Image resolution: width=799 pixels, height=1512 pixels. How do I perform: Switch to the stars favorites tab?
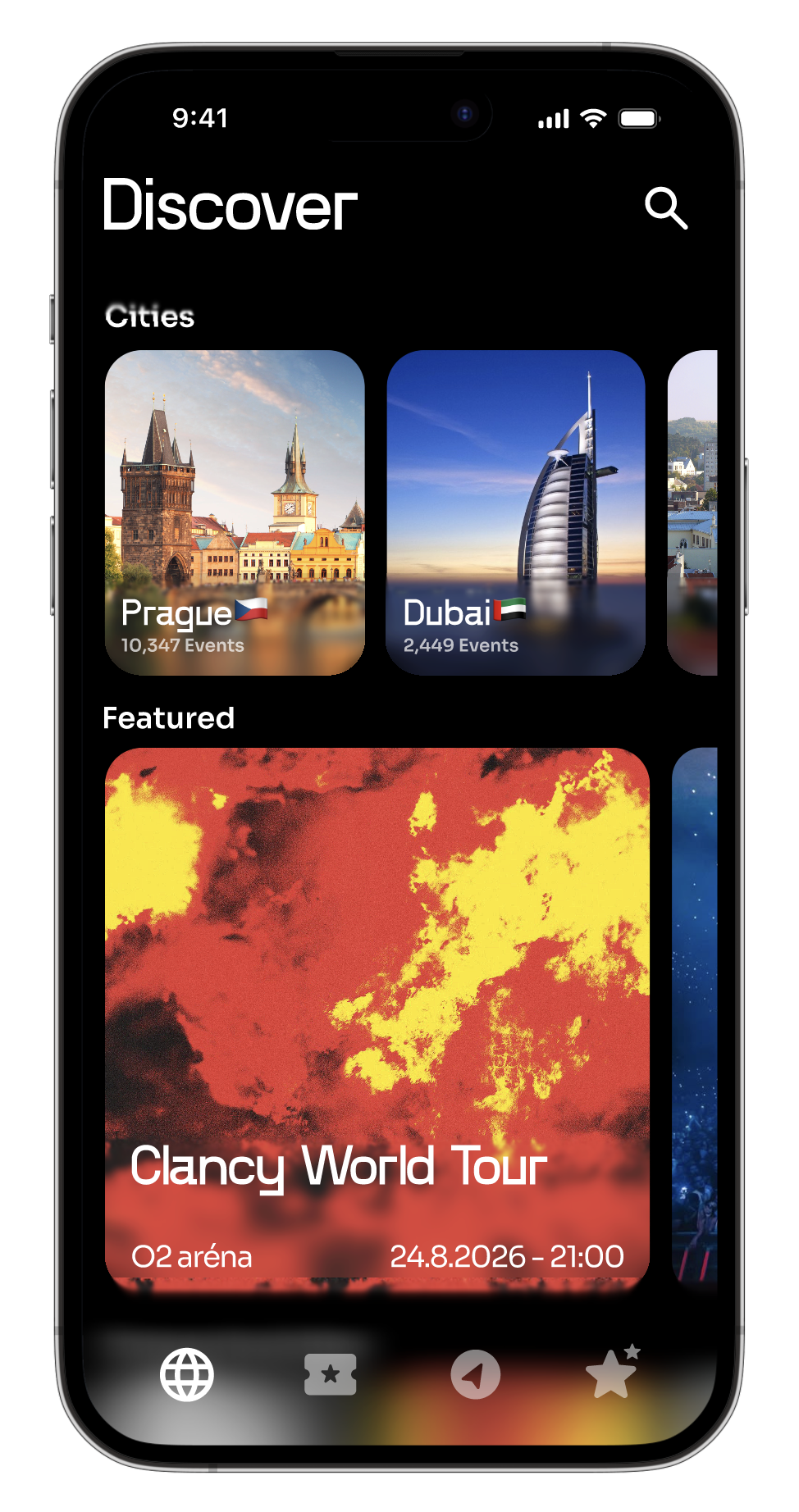[613, 1373]
